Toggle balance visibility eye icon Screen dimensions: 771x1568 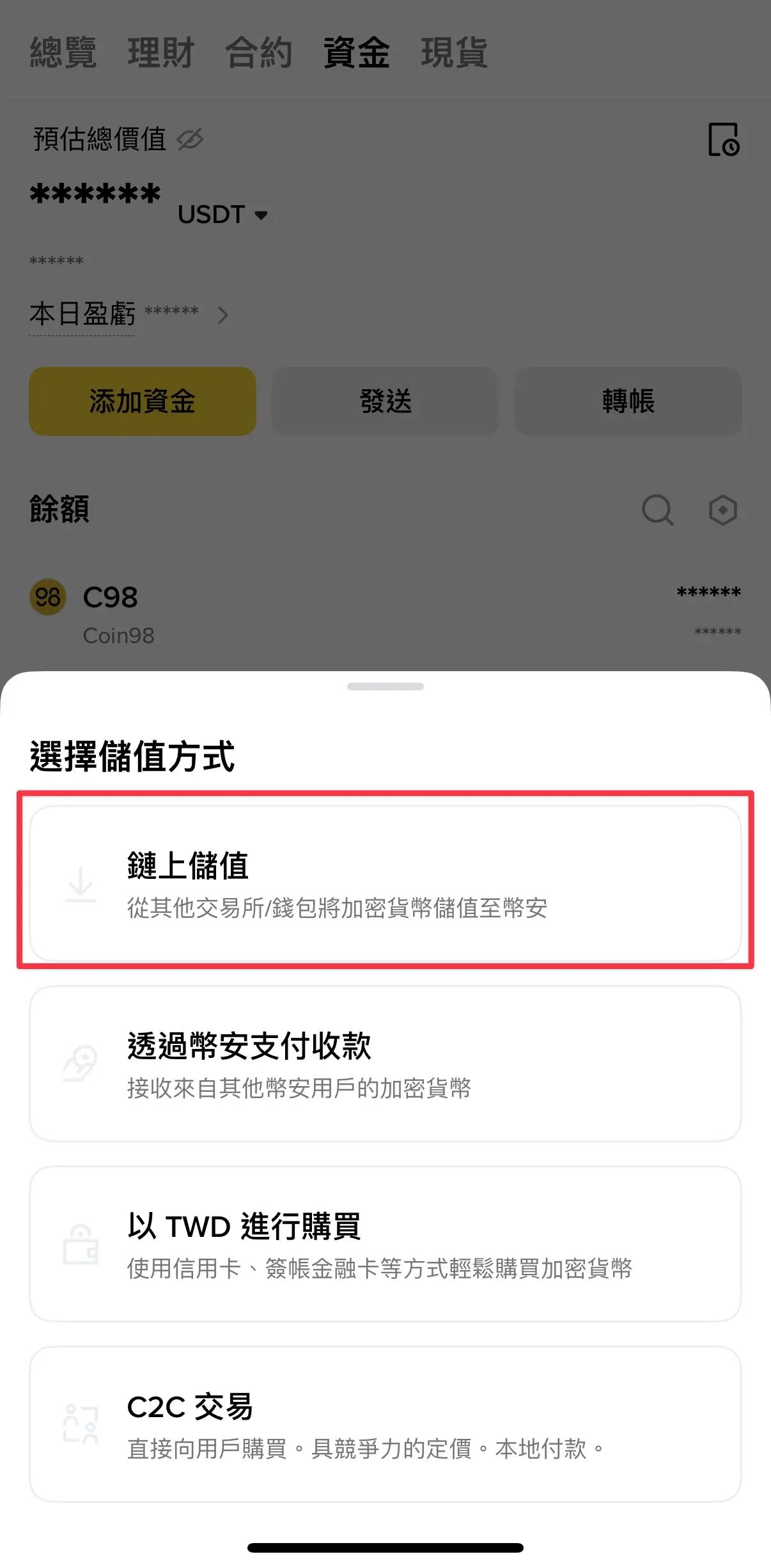click(x=190, y=139)
